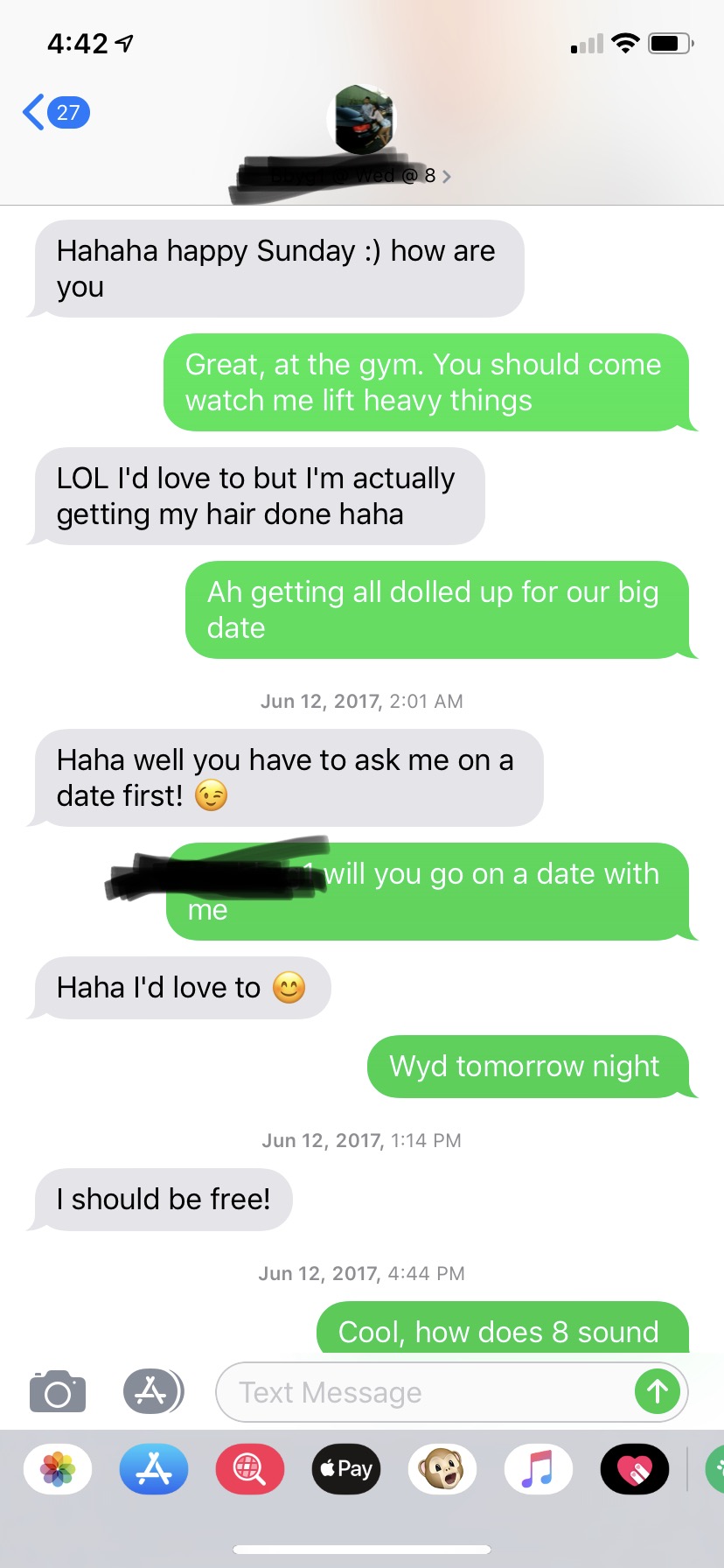Open the Music iMessage app

click(x=539, y=1469)
